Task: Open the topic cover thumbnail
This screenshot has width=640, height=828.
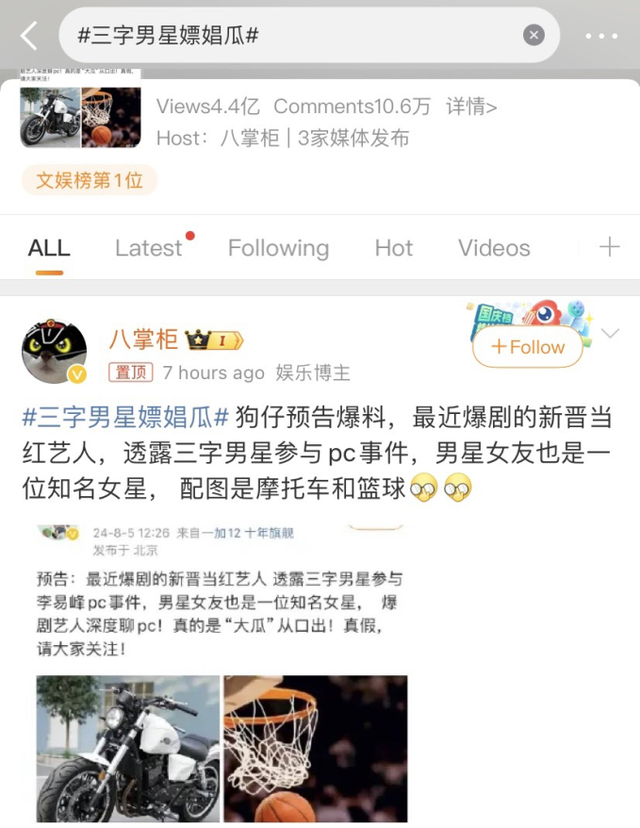Action: pyautogui.click(x=80, y=117)
